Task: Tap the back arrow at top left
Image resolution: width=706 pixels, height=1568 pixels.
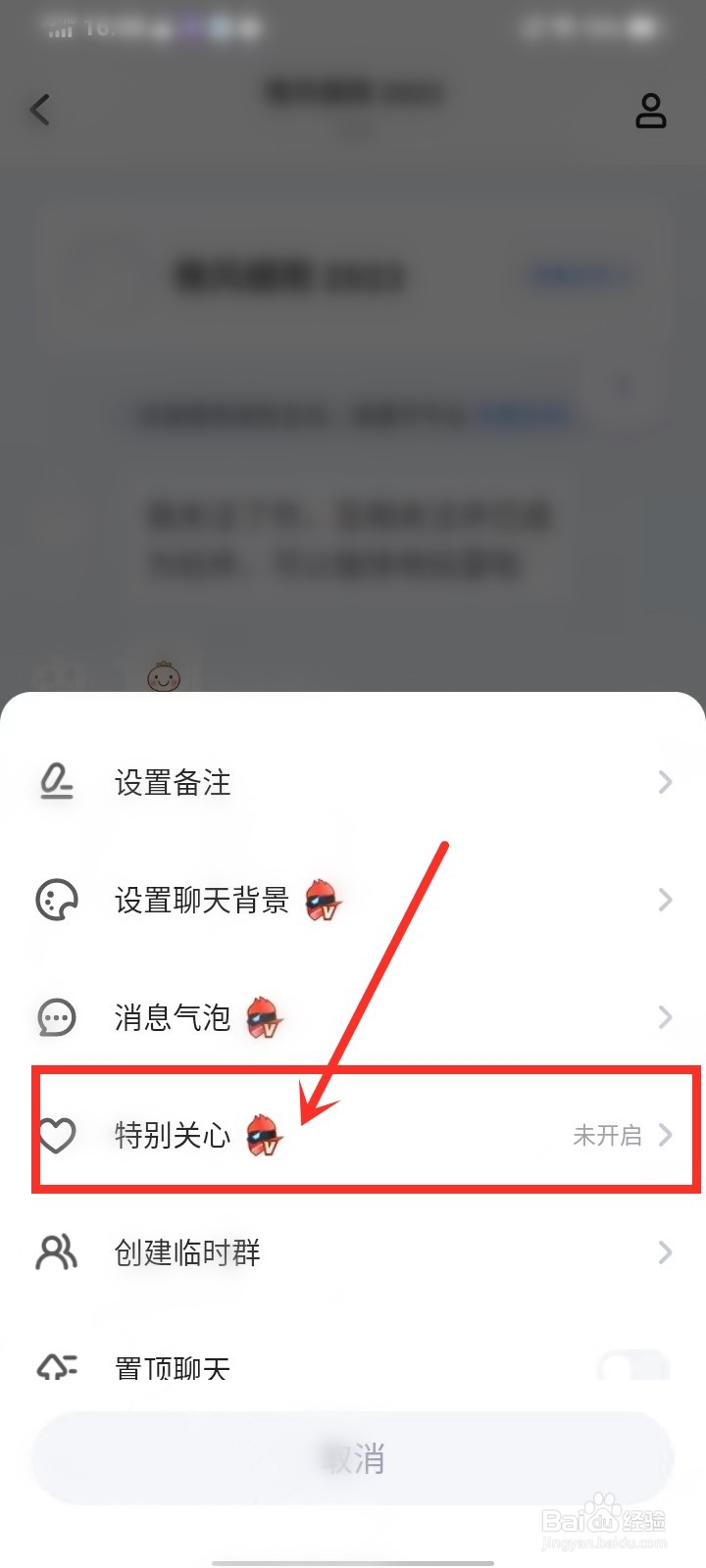Action: tap(40, 110)
